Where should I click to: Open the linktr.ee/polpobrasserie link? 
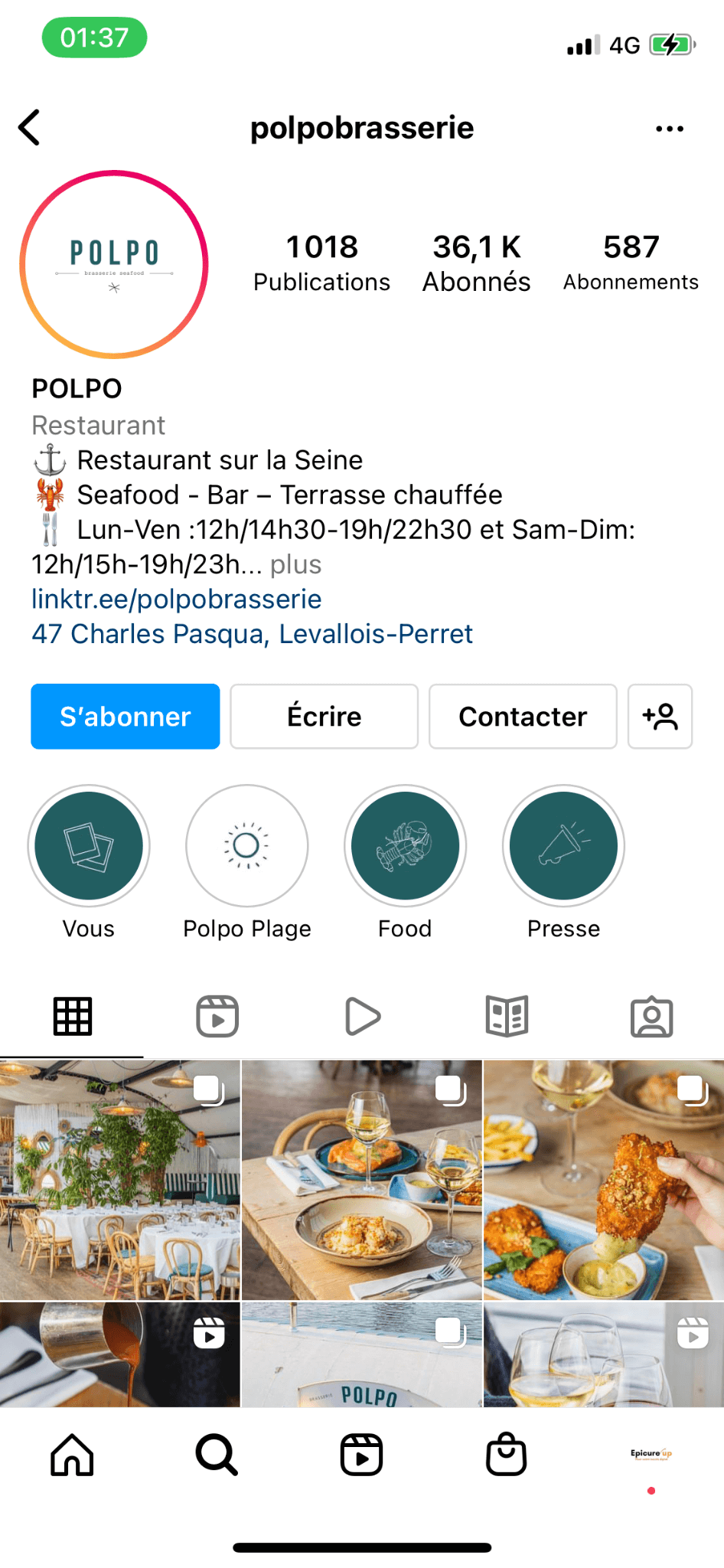coord(177,599)
